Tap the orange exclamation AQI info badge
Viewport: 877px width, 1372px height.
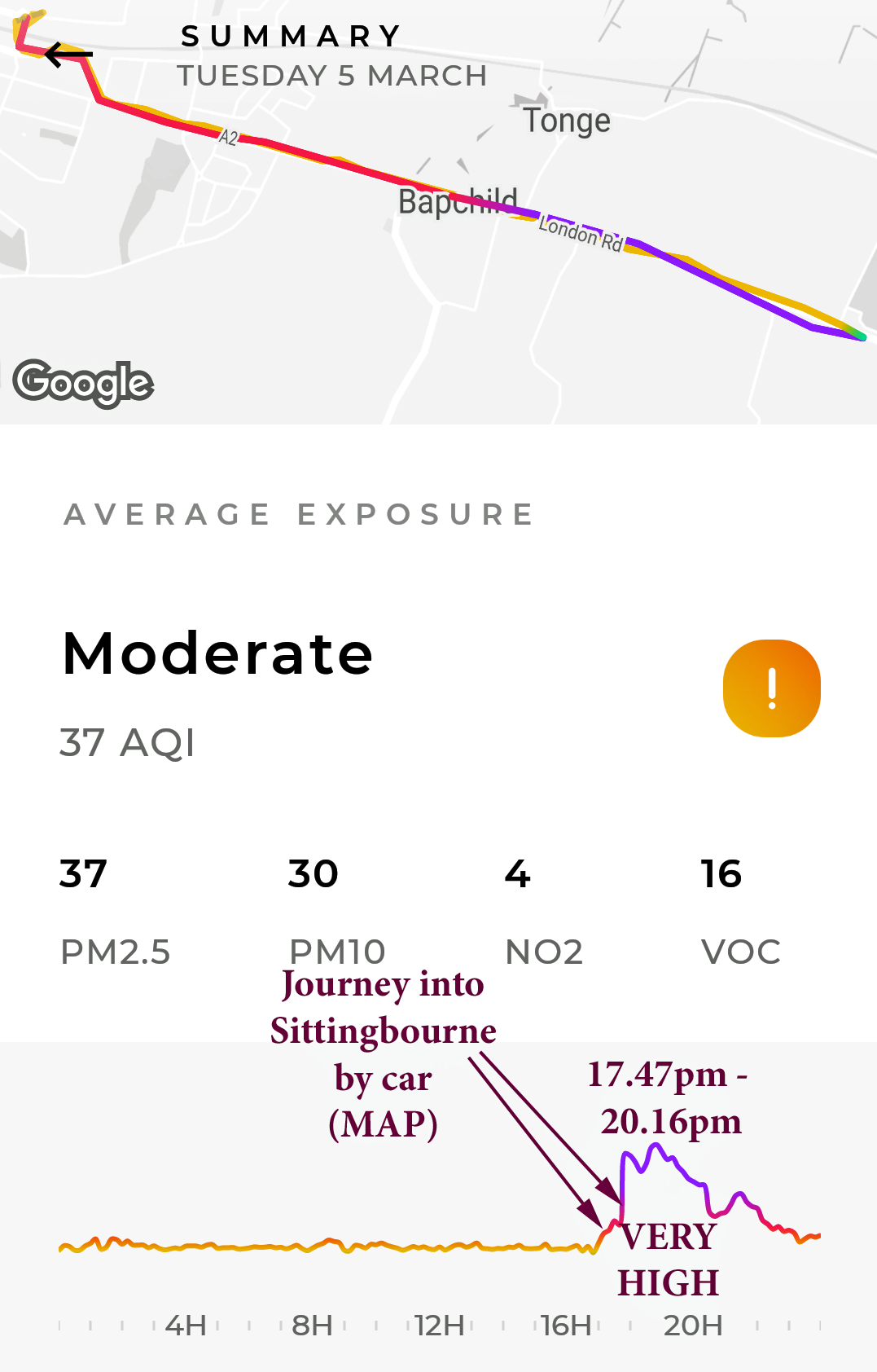point(771,688)
